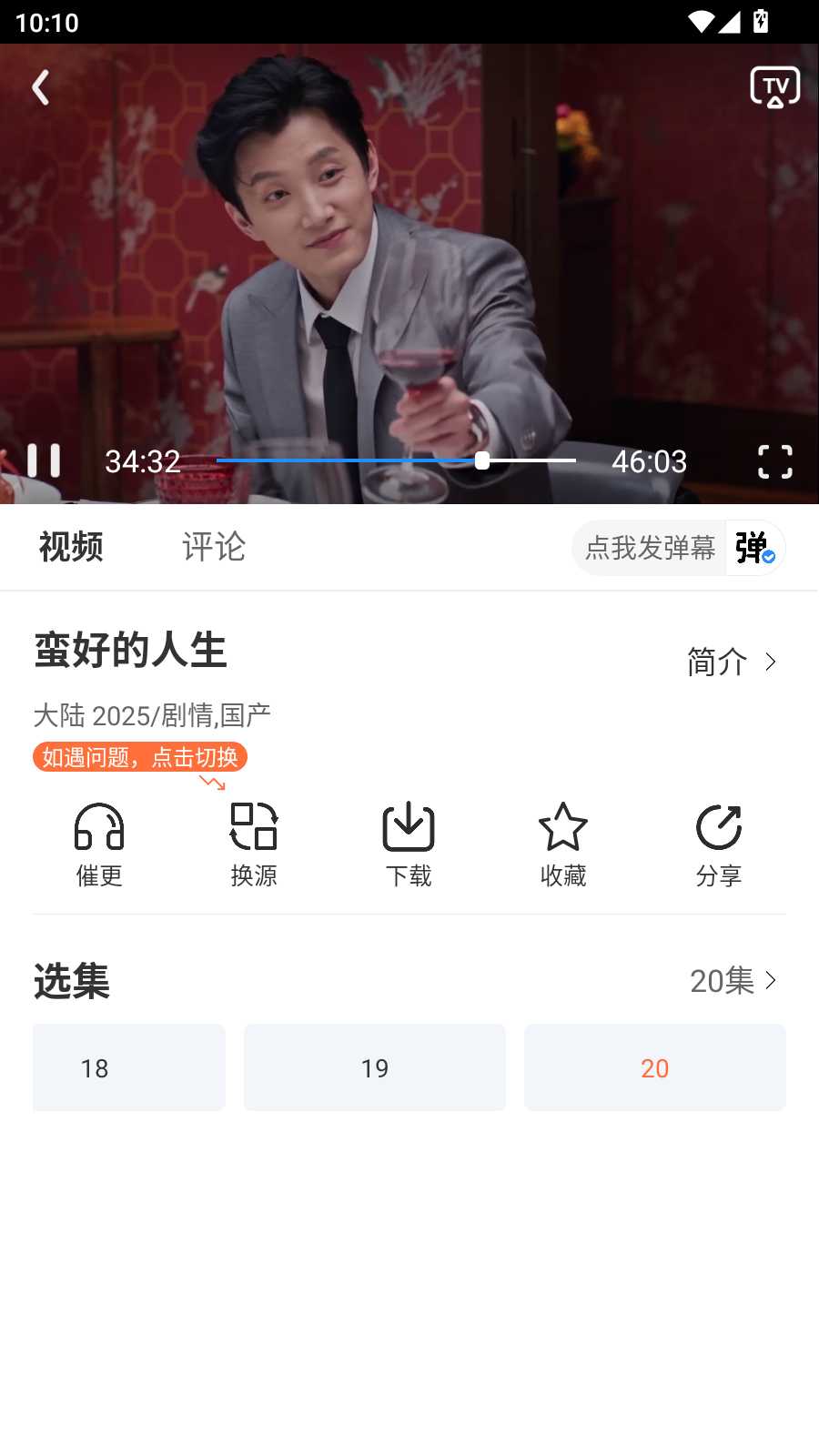Pause the video playback

[x=44, y=461]
